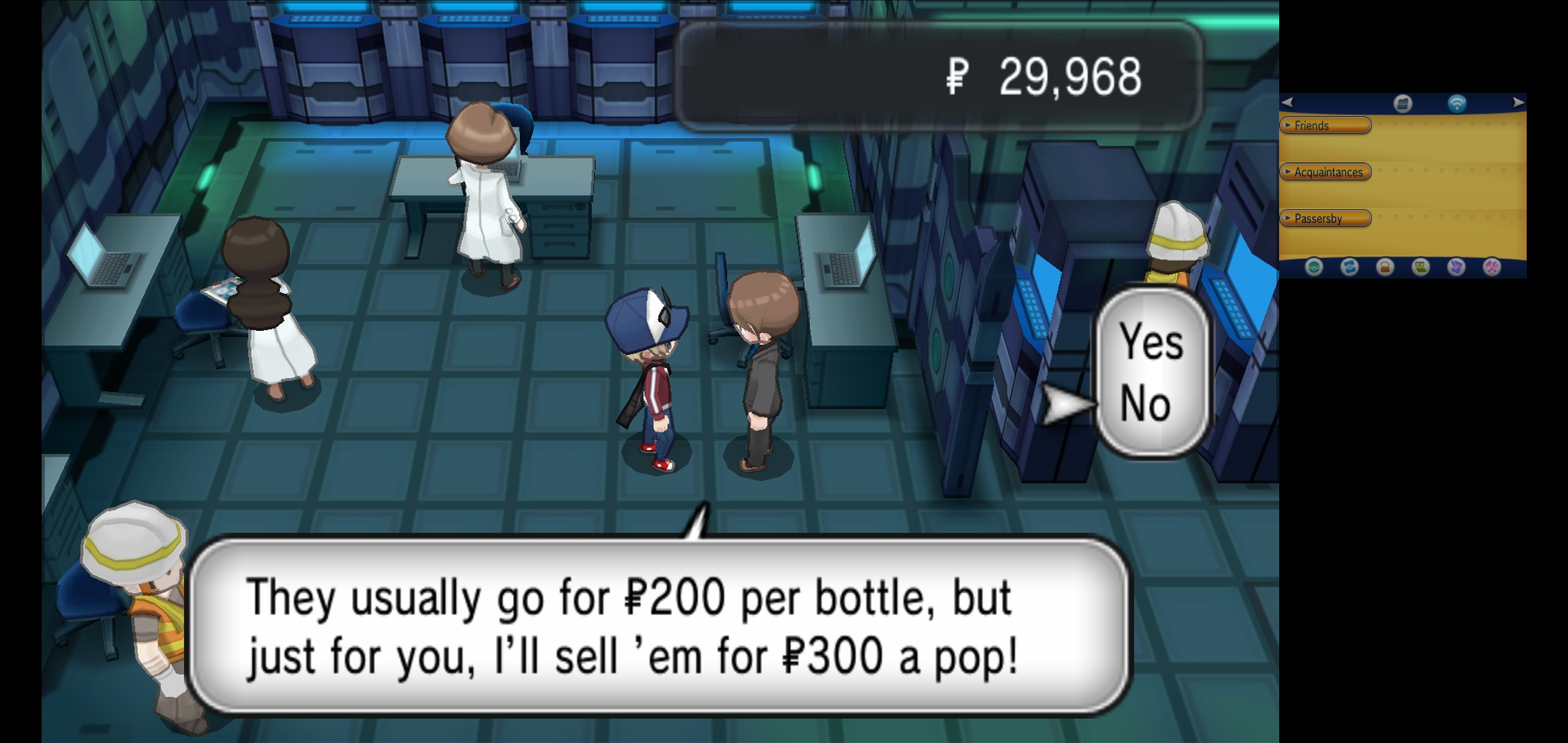
Task: Open the Options tools icon
Action: 1492,267
